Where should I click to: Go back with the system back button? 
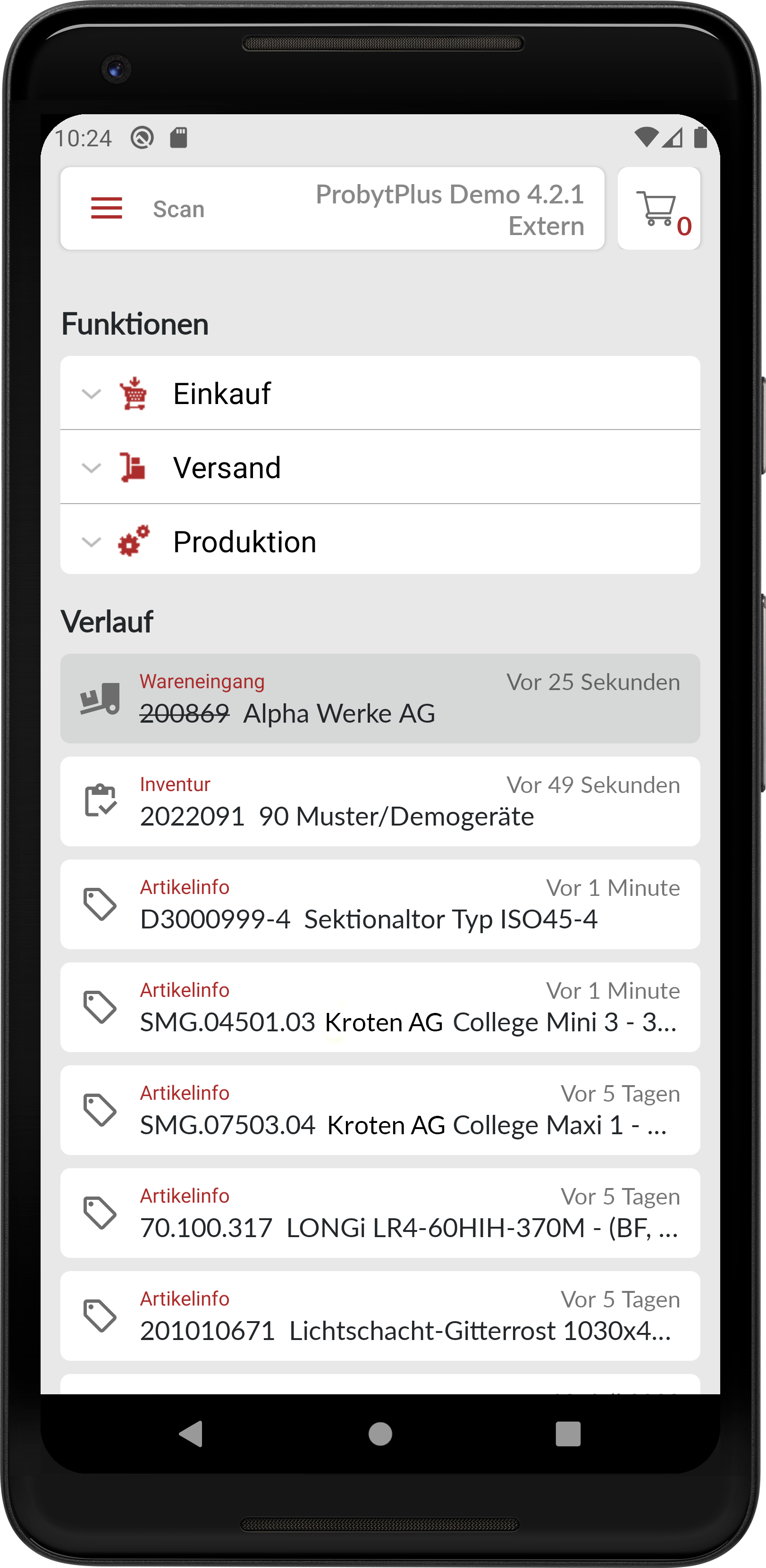click(x=191, y=1433)
